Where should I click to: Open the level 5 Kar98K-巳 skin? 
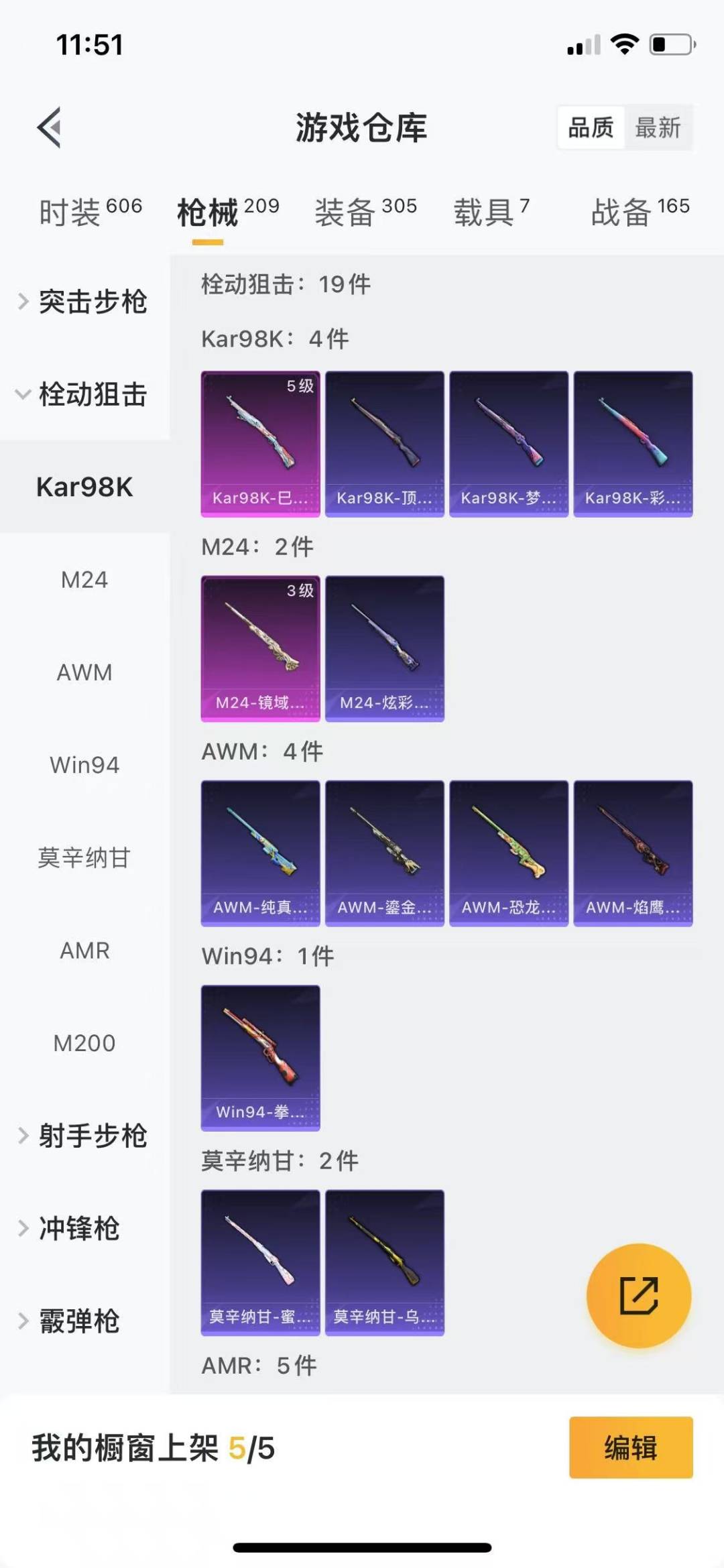click(x=260, y=443)
